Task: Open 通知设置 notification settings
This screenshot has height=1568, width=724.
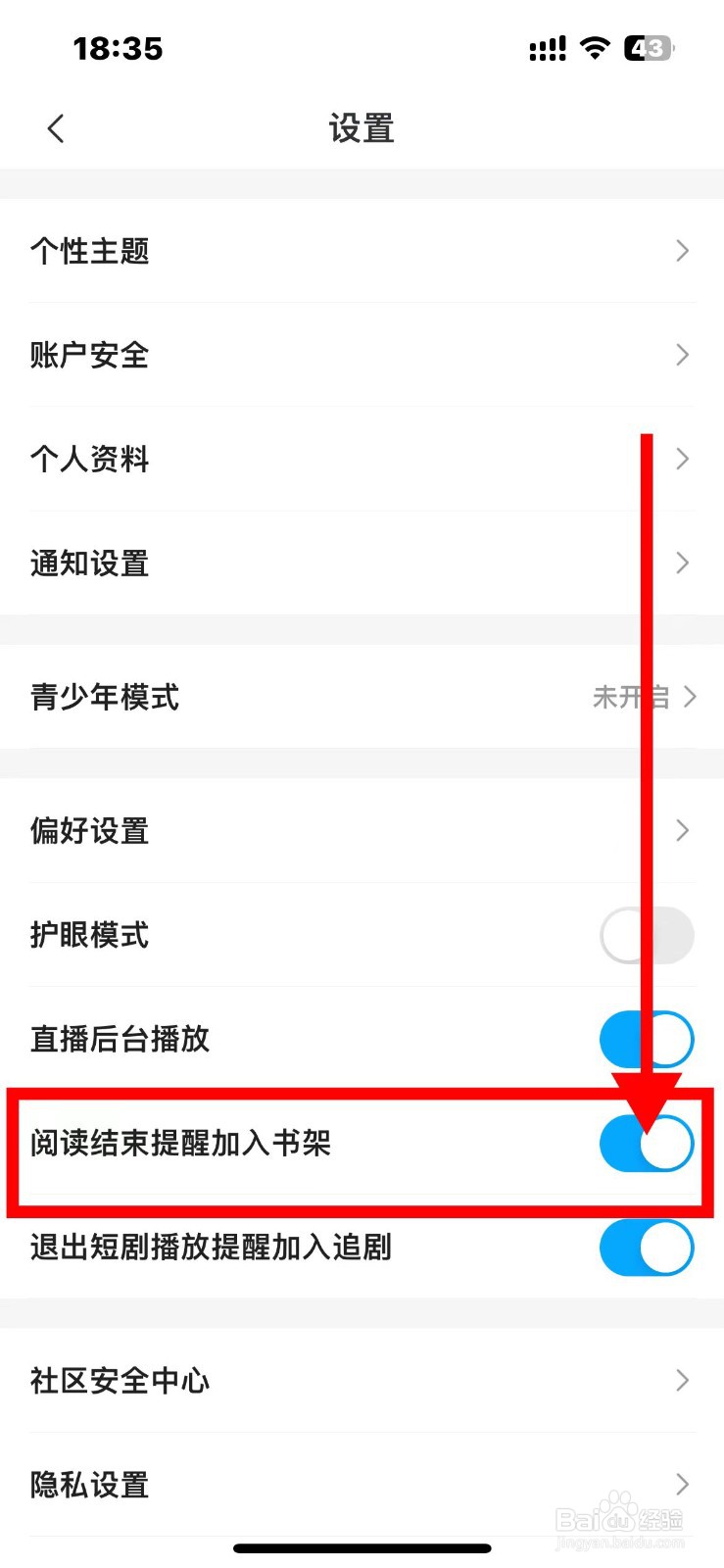Action: tap(89, 563)
